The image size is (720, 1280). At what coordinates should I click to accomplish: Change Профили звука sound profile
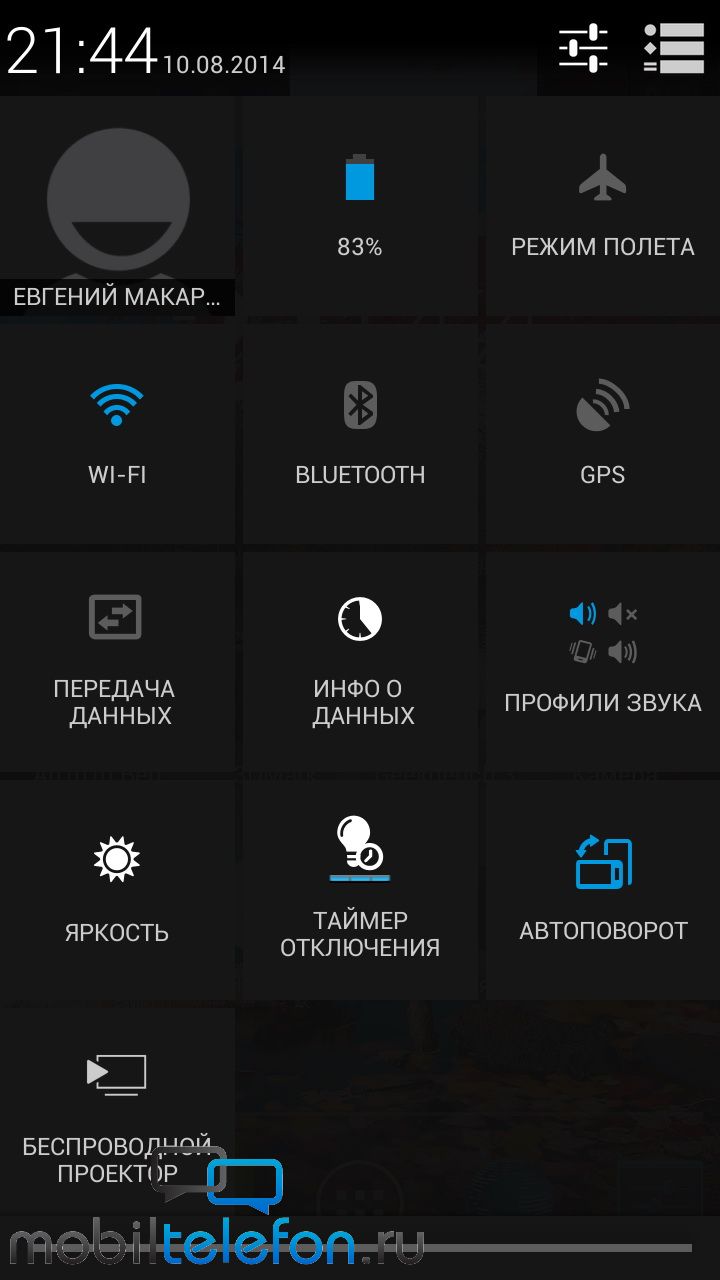tap(603, 661)
